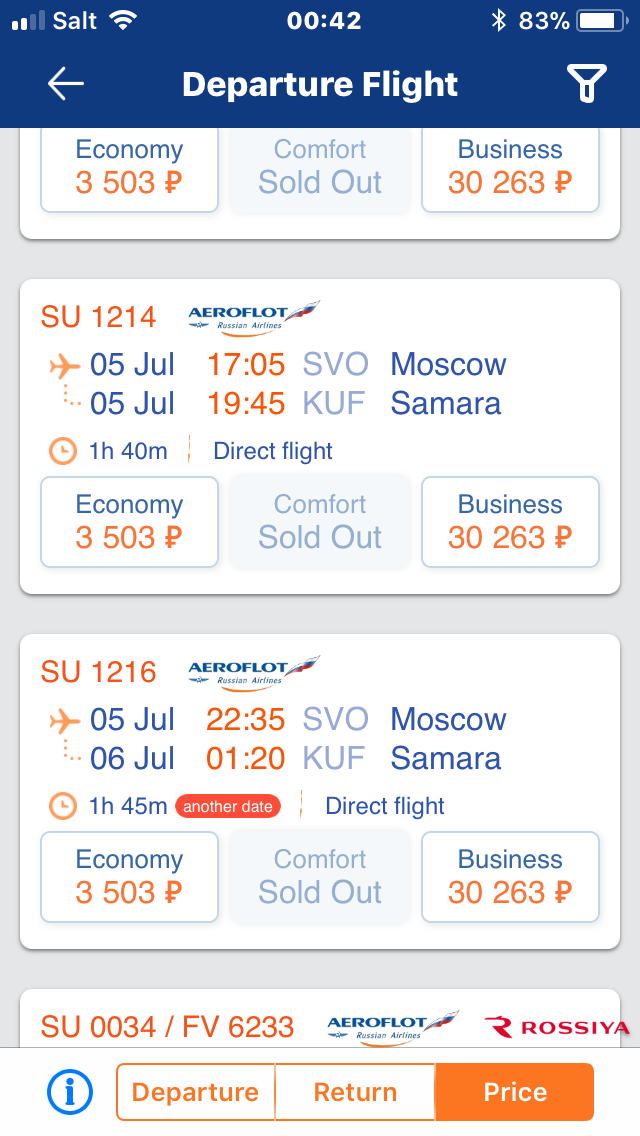Viewport: 640px width, 1136px height.
Task: Select Economy fare for flight SU 1214
Action: pos(129,521)
